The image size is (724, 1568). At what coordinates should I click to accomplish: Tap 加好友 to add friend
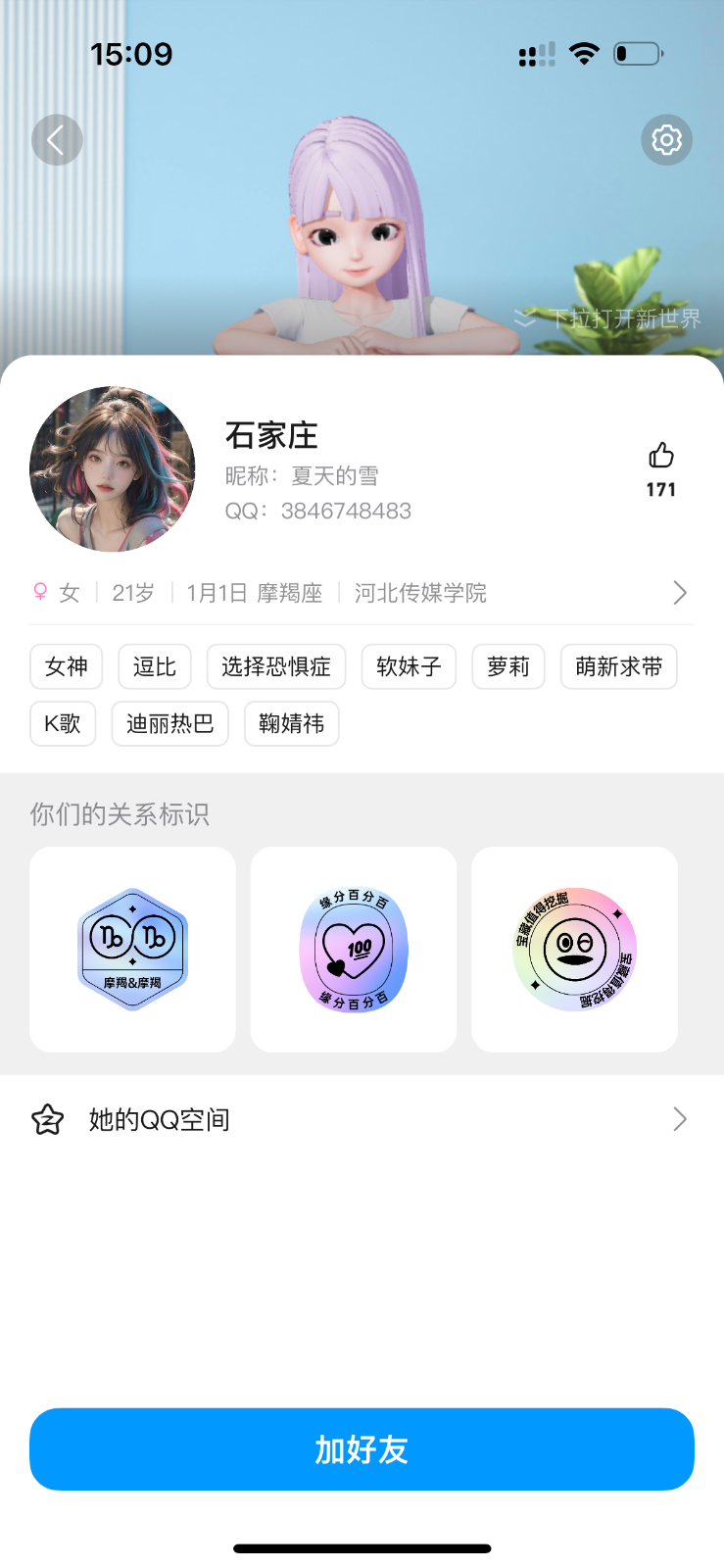(x=362, y=1449)
